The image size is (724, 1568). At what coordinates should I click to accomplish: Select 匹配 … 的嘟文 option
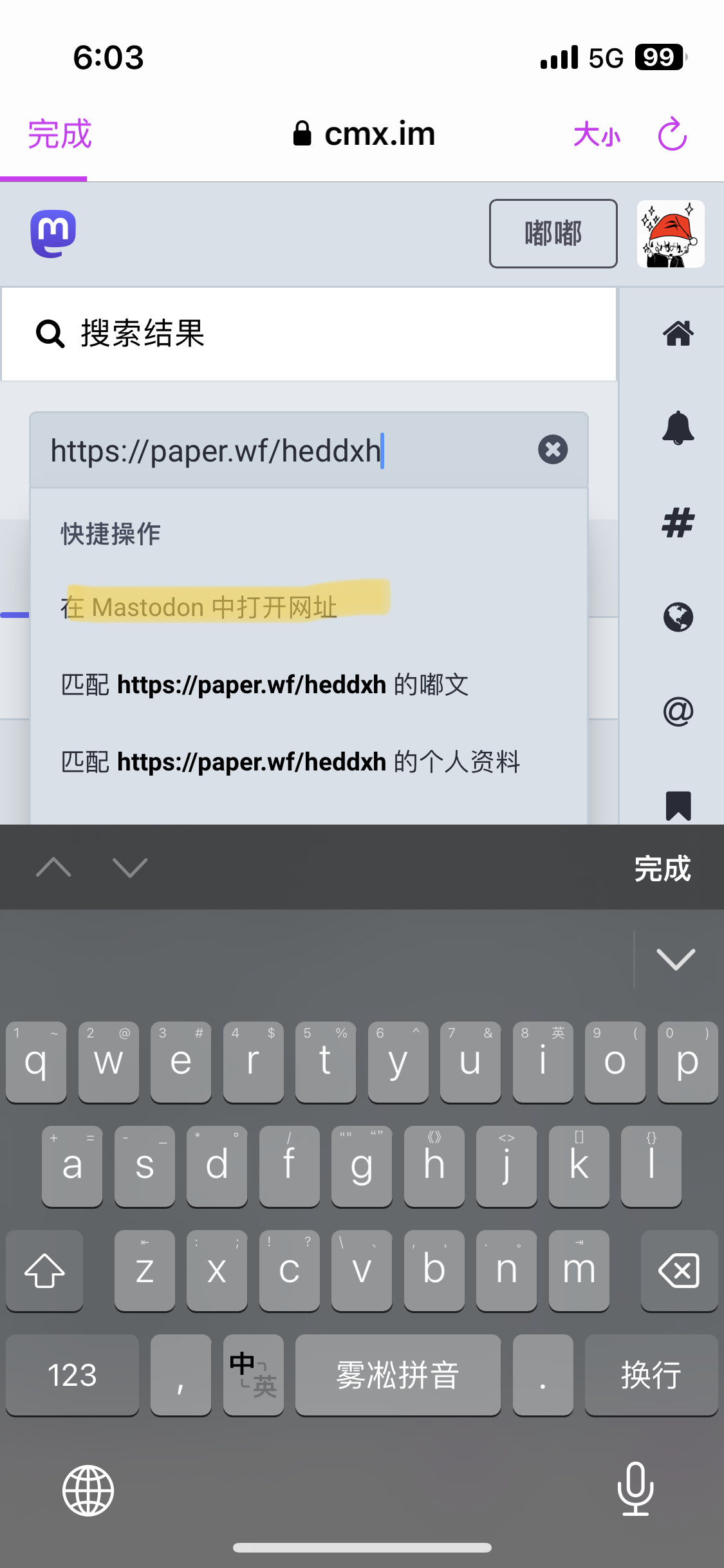(x=265, y=685)
